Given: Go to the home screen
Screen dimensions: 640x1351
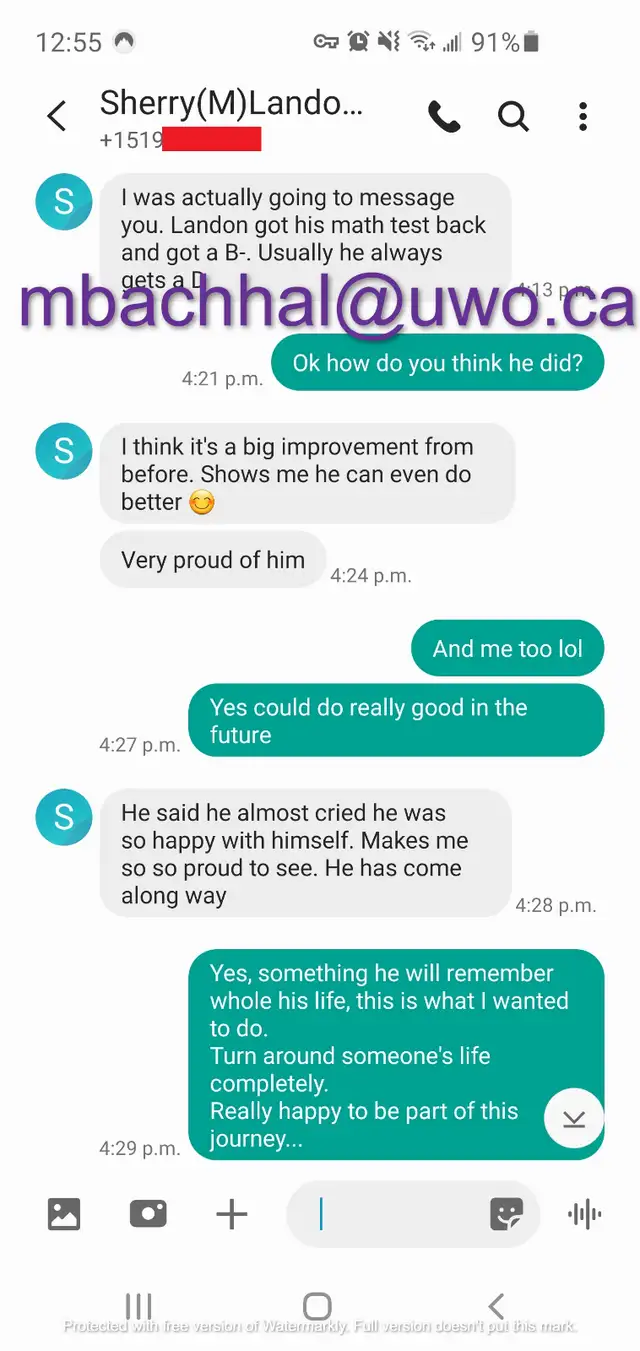Looking at the screenshot, I should 317,1306.
